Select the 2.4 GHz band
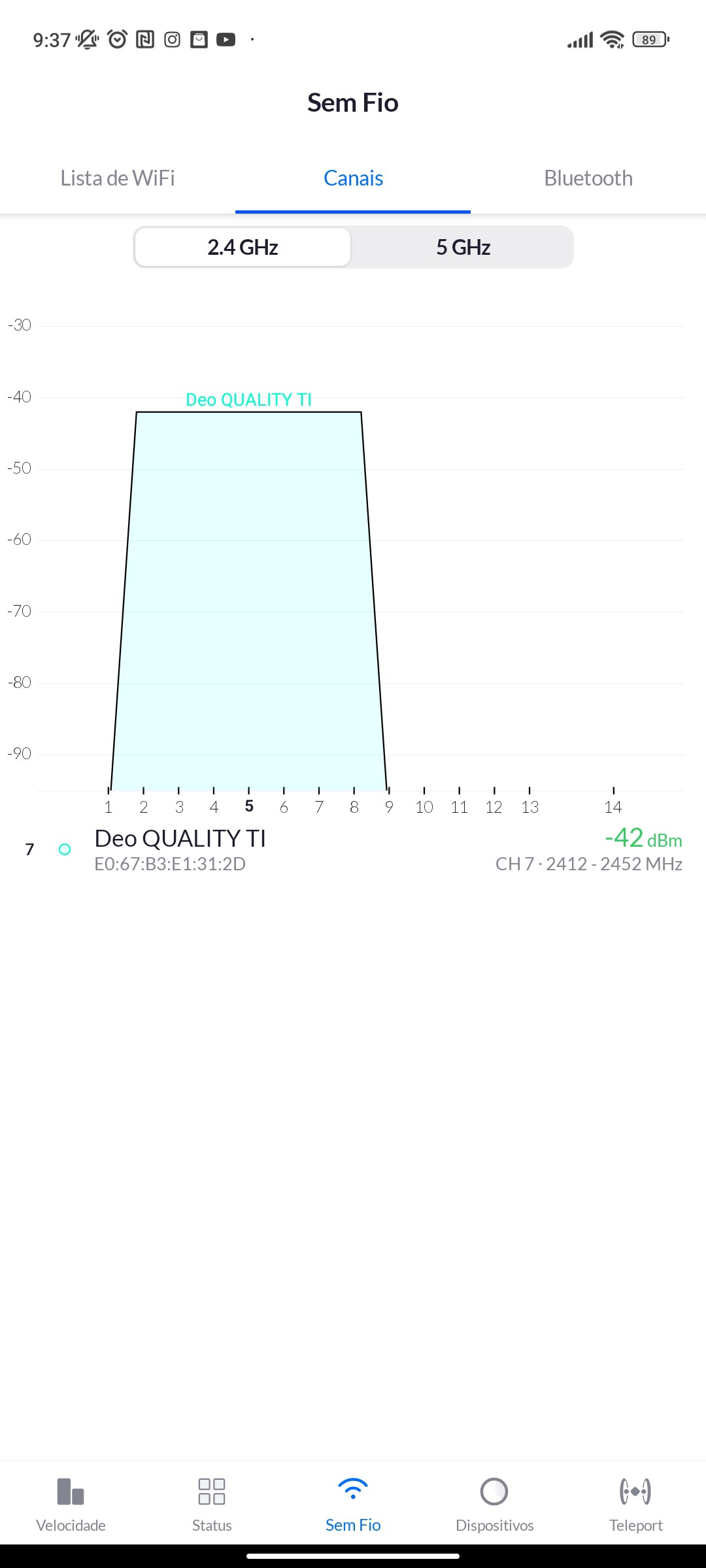The image size is (706, 1568). pos(243,248)
